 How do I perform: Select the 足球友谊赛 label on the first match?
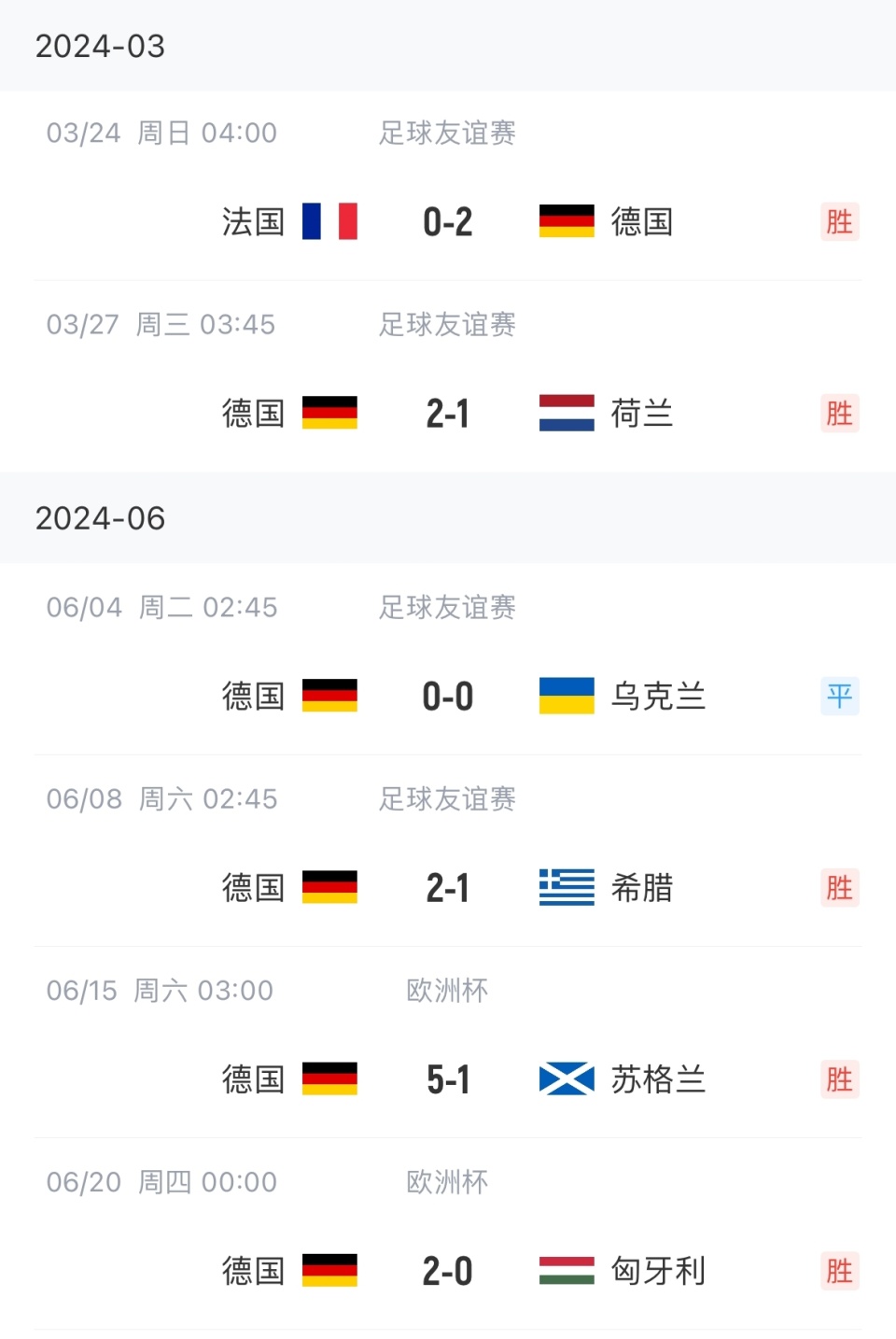pos(448,134)
